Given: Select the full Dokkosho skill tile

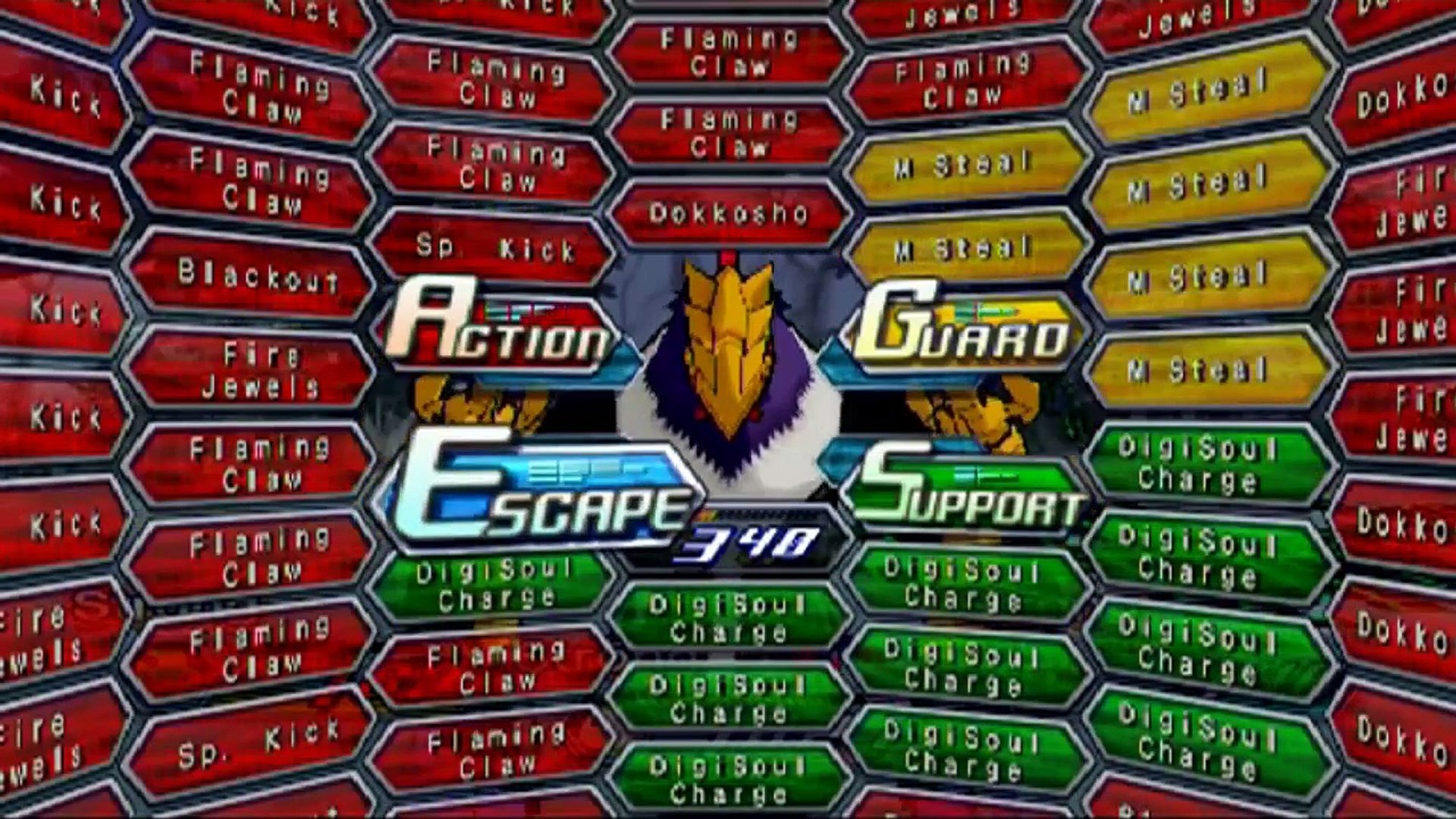Looking at the screenshot, I should (x=728, y=214).
